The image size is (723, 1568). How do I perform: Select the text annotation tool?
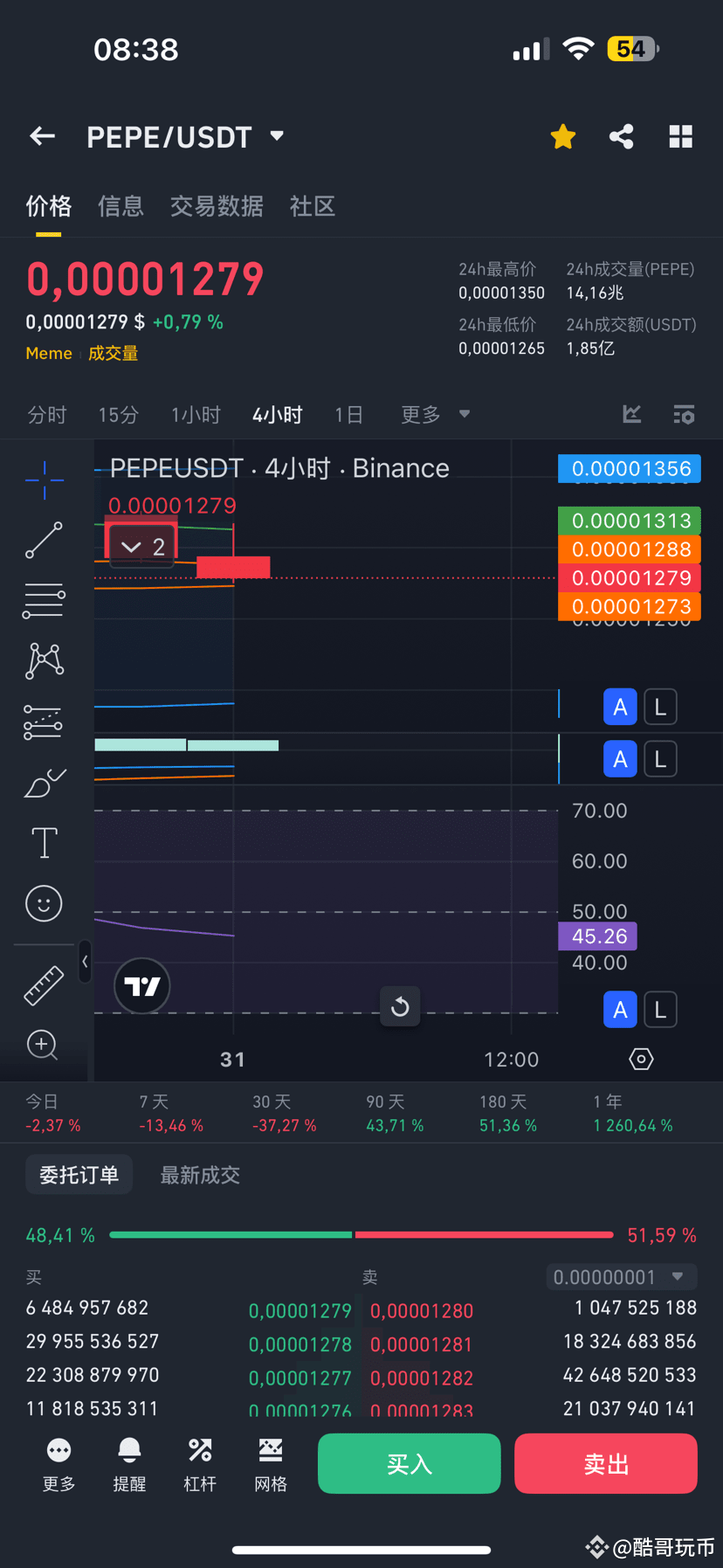[44, 842]
